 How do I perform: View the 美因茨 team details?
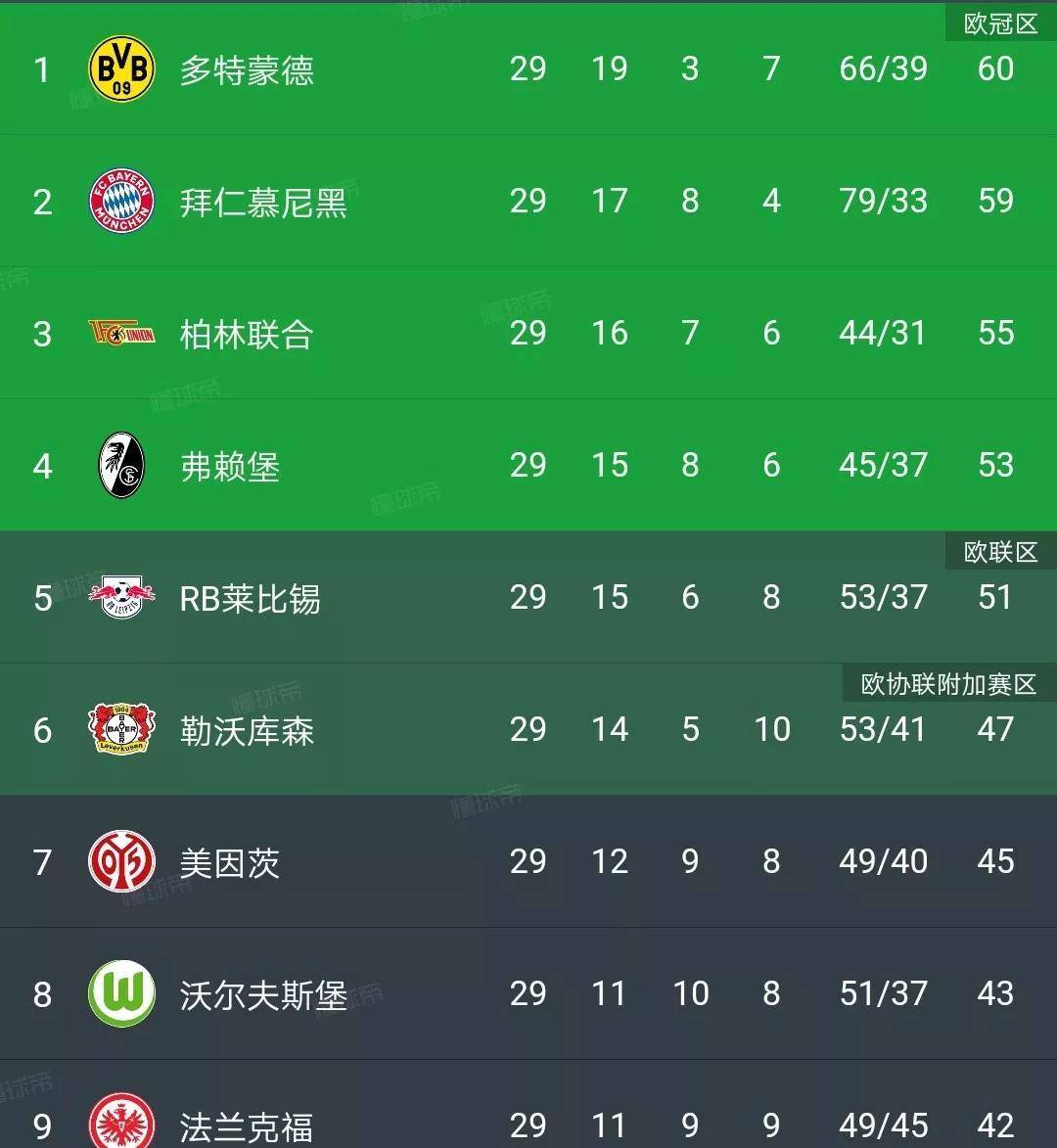pos(230,862)
